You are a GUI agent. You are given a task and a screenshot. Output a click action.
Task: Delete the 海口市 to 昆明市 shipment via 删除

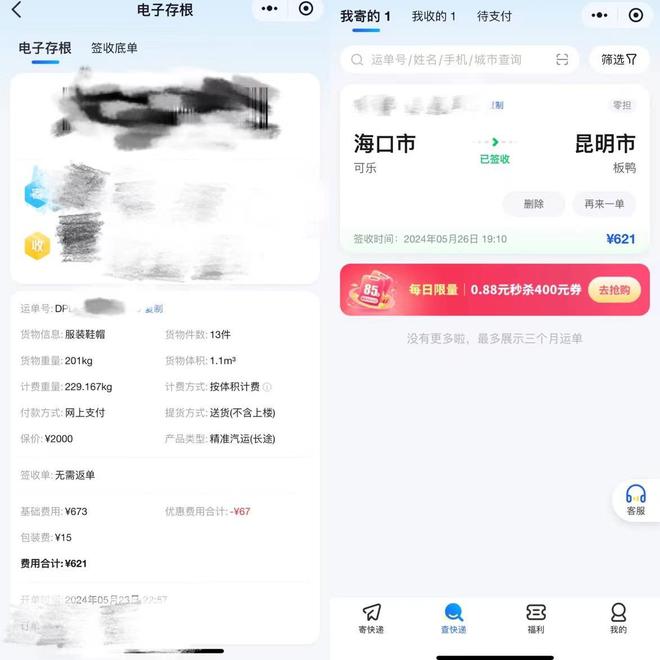point(534,204)
